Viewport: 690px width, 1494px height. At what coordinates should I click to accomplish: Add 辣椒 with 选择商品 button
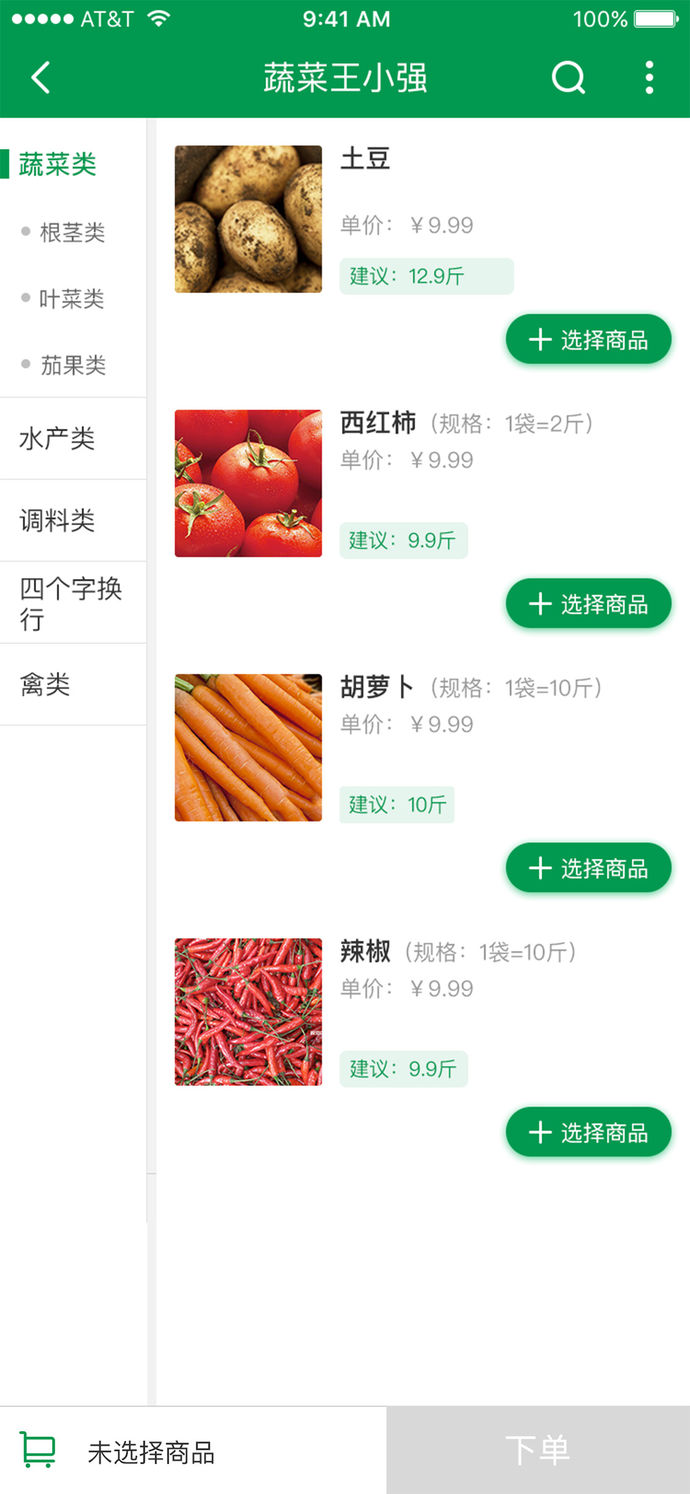(588, 1132)
